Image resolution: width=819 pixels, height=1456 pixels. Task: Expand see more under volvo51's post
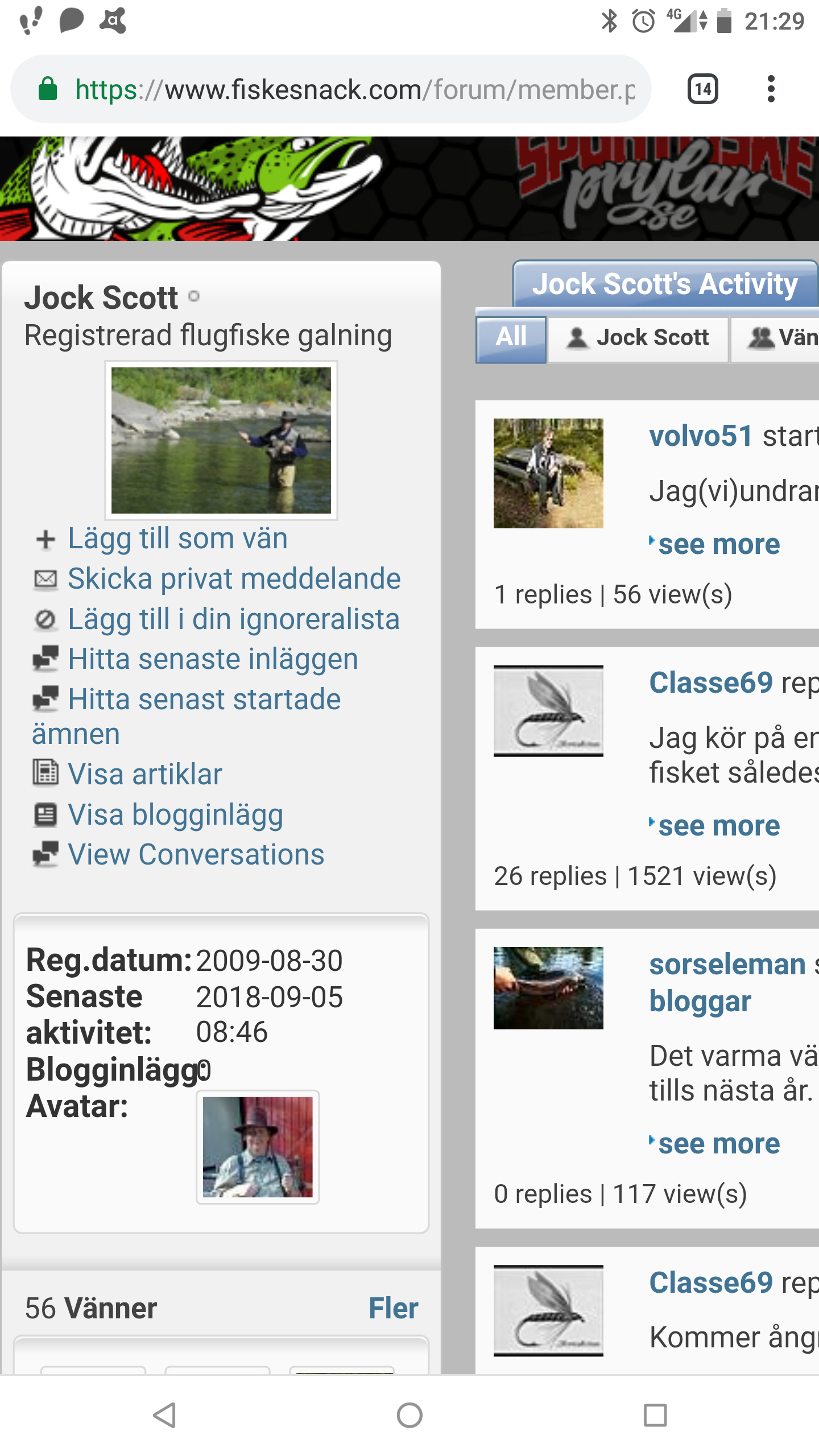coord(718,544)
